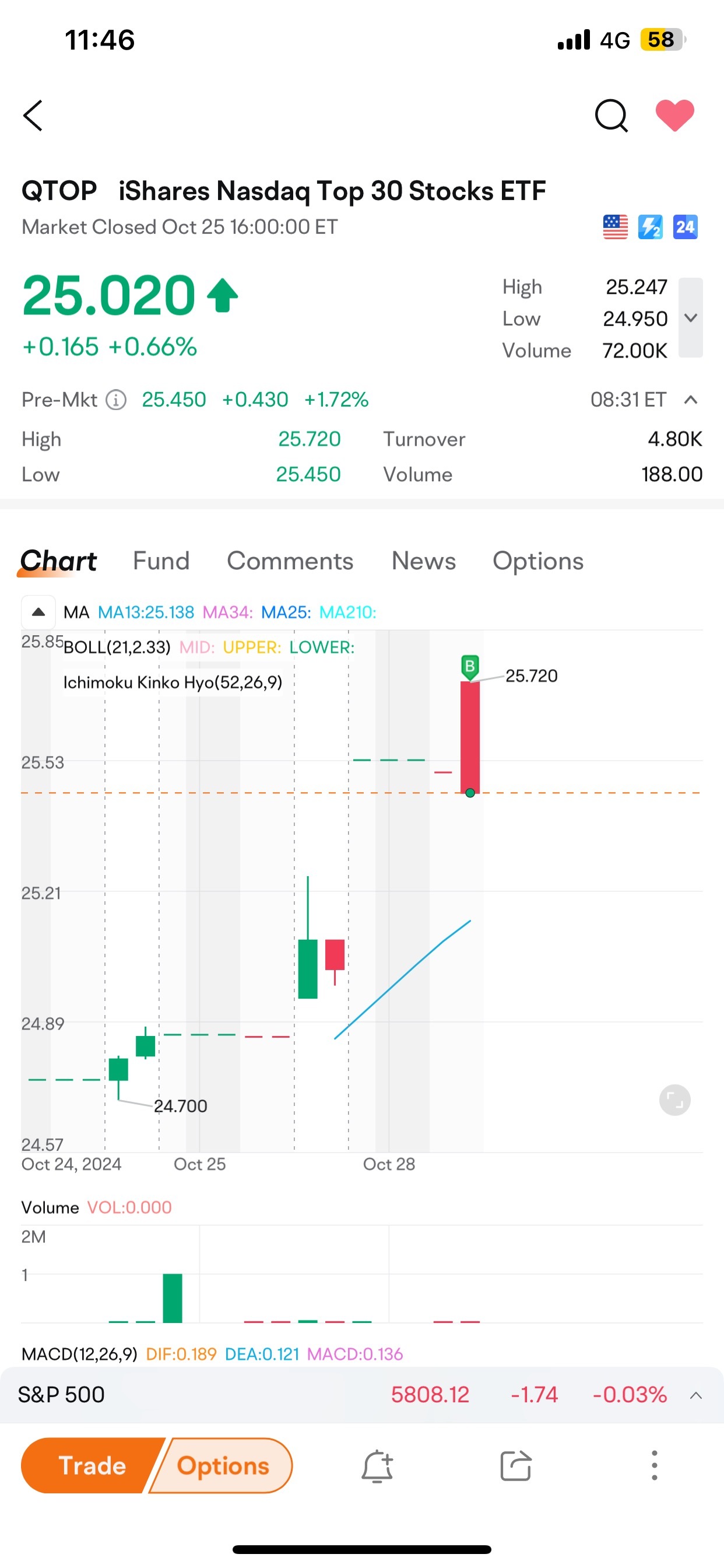The width and height of the screenshot is (724, 1568).
Task: Expand the High/Low/Volume details dropdown
Action: [x=691, y=318]
